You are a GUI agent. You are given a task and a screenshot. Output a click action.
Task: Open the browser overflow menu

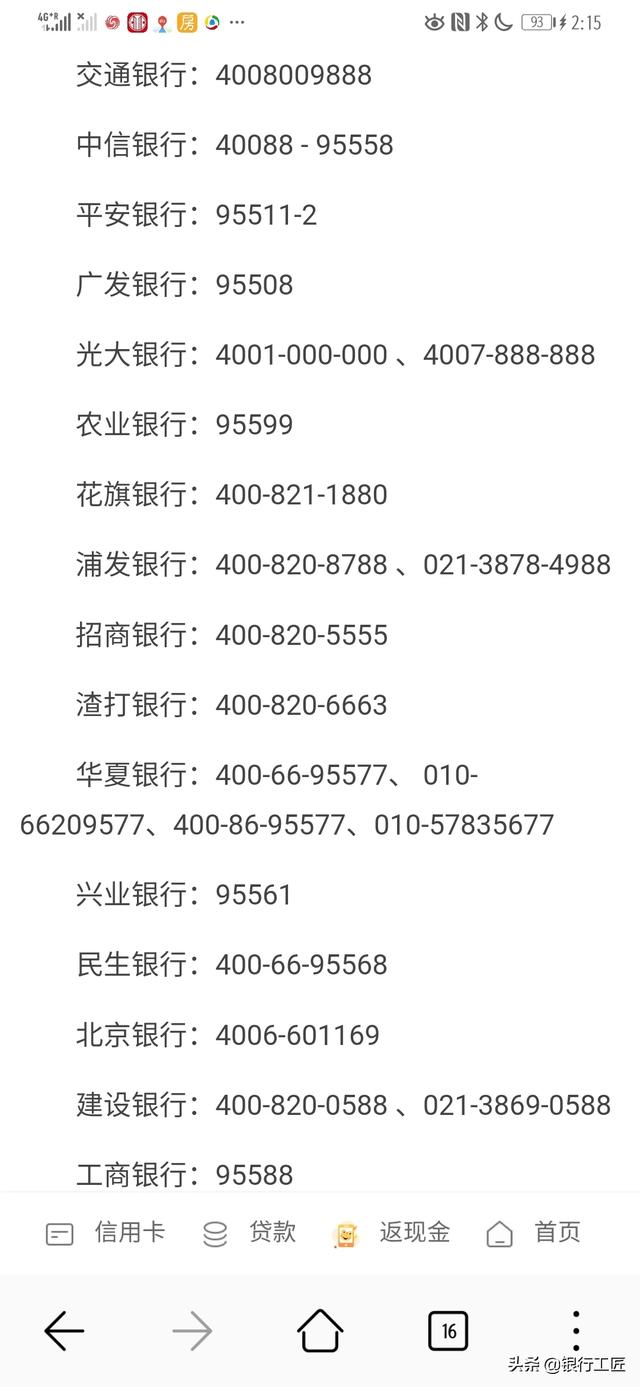(576, 1331)
